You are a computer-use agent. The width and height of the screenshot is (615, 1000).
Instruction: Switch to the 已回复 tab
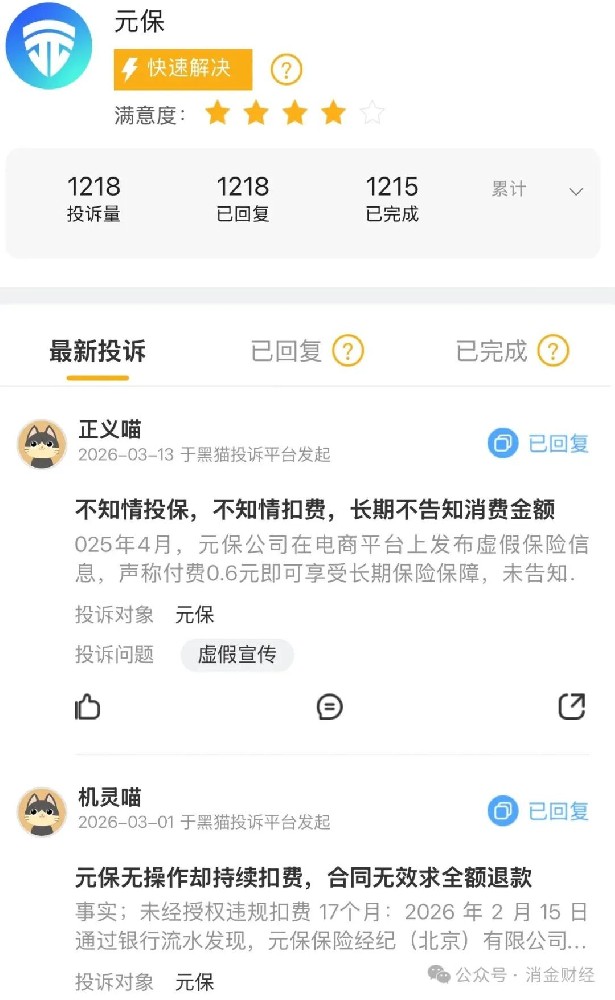point(287,351)
